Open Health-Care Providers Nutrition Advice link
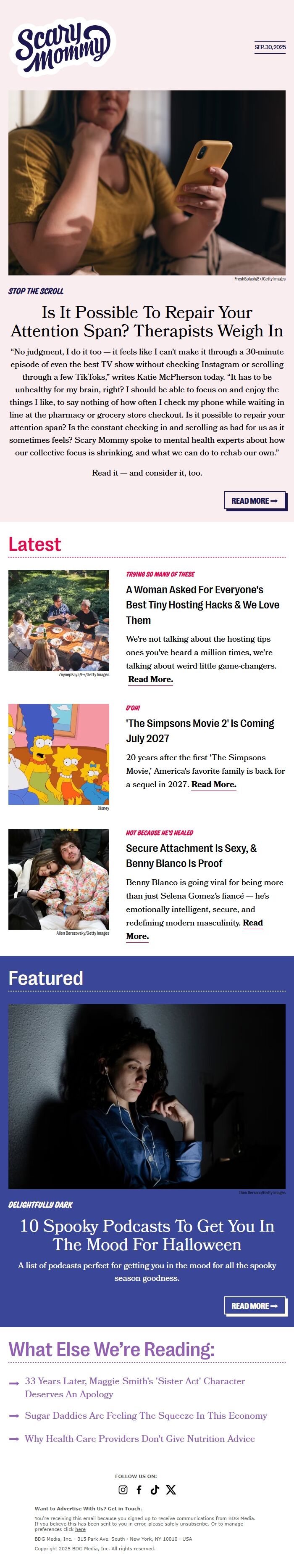Viewport: 294px width, 1568px height. (140, 1438)
